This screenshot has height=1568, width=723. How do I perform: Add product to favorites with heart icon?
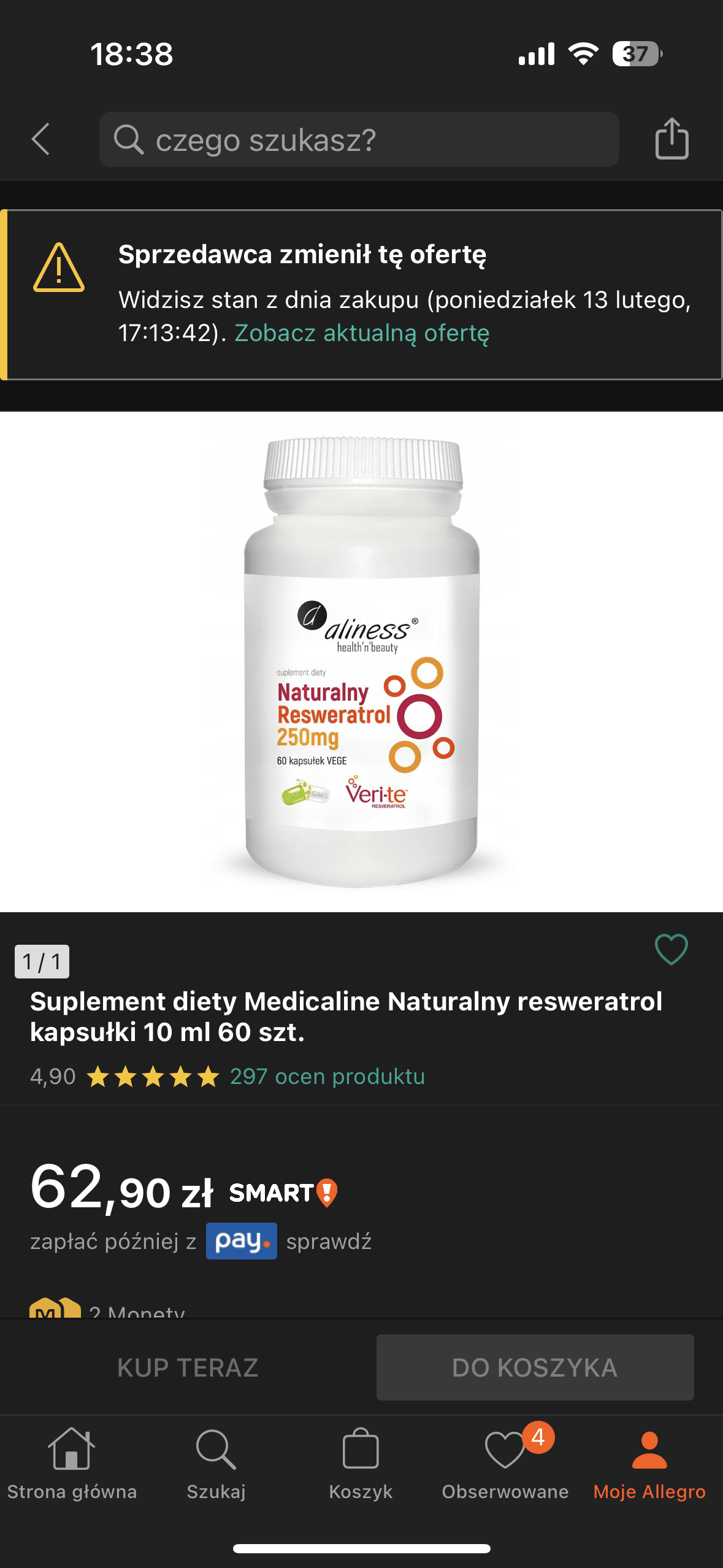coord(671,950)
